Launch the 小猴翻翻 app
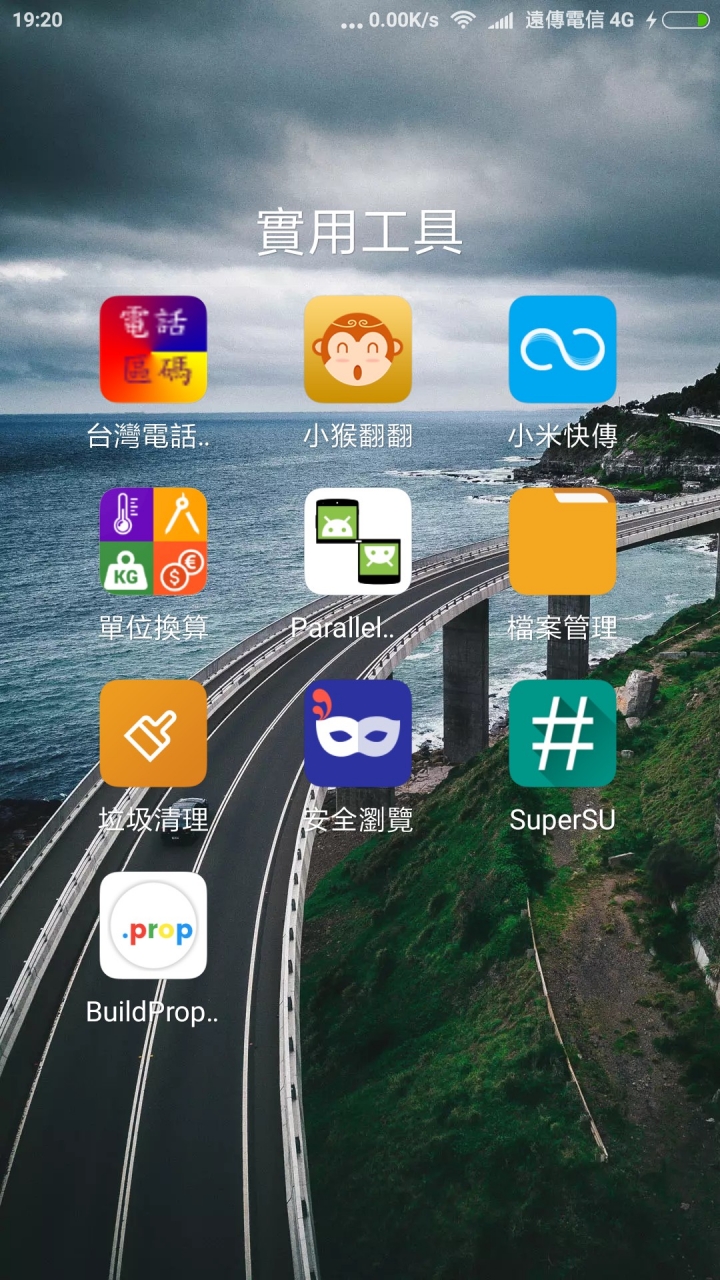The height and width of the screenshot is (1280, 720). tap(358, 349)
